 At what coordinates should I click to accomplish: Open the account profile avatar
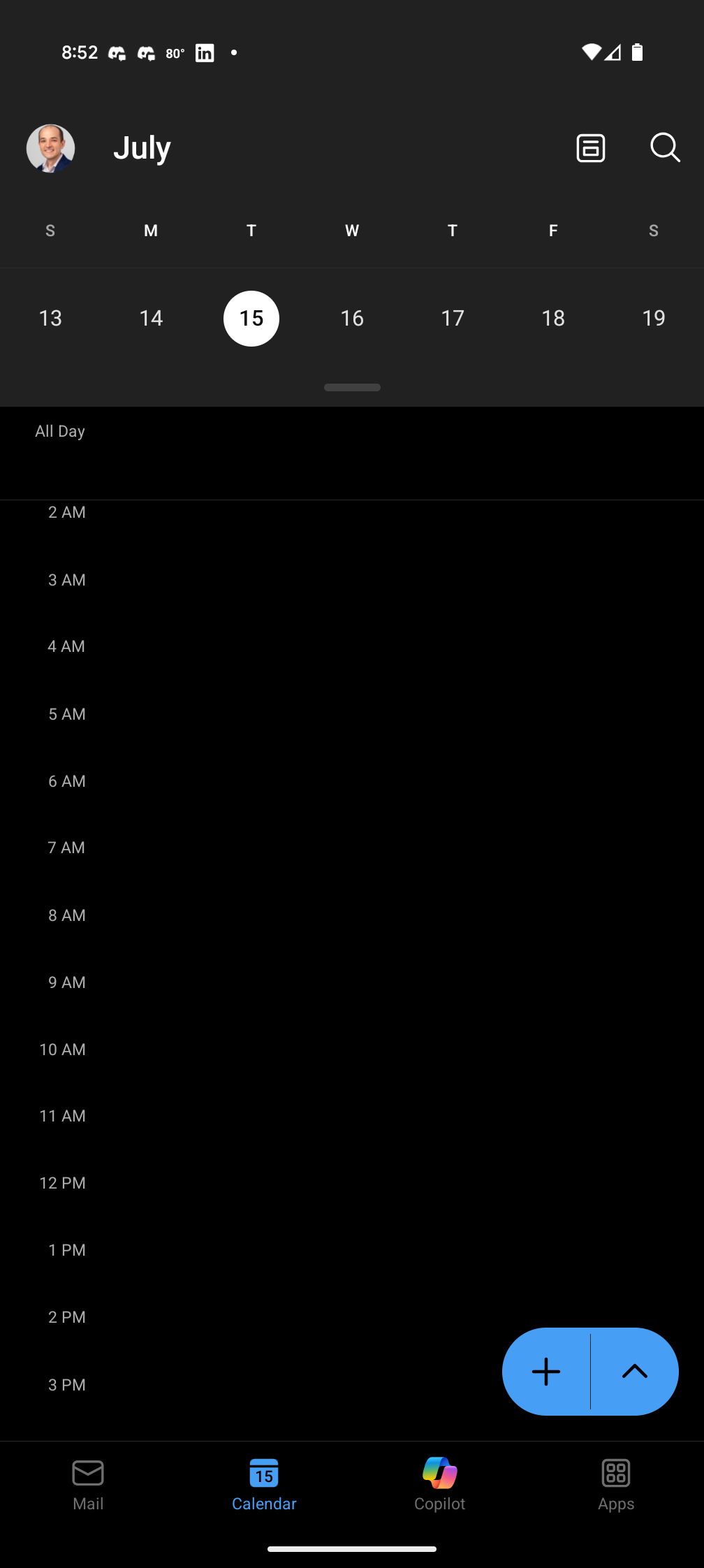point(50,148)
